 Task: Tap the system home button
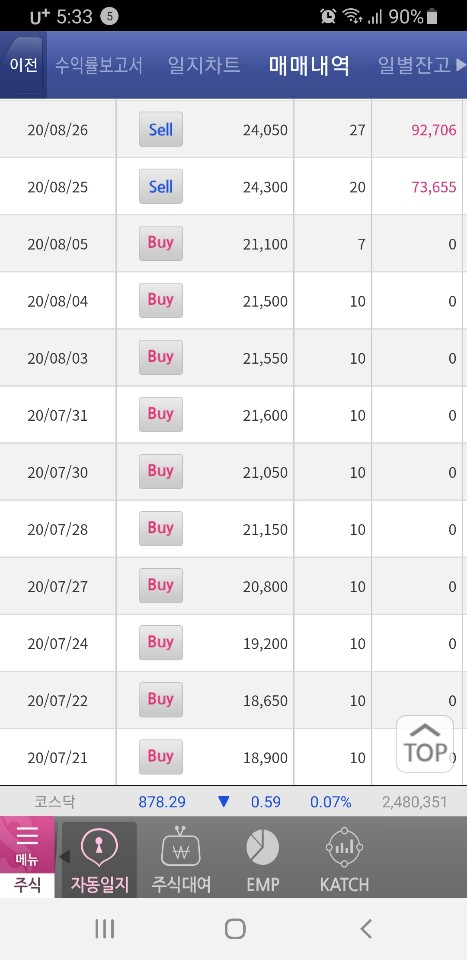[235, 929]
